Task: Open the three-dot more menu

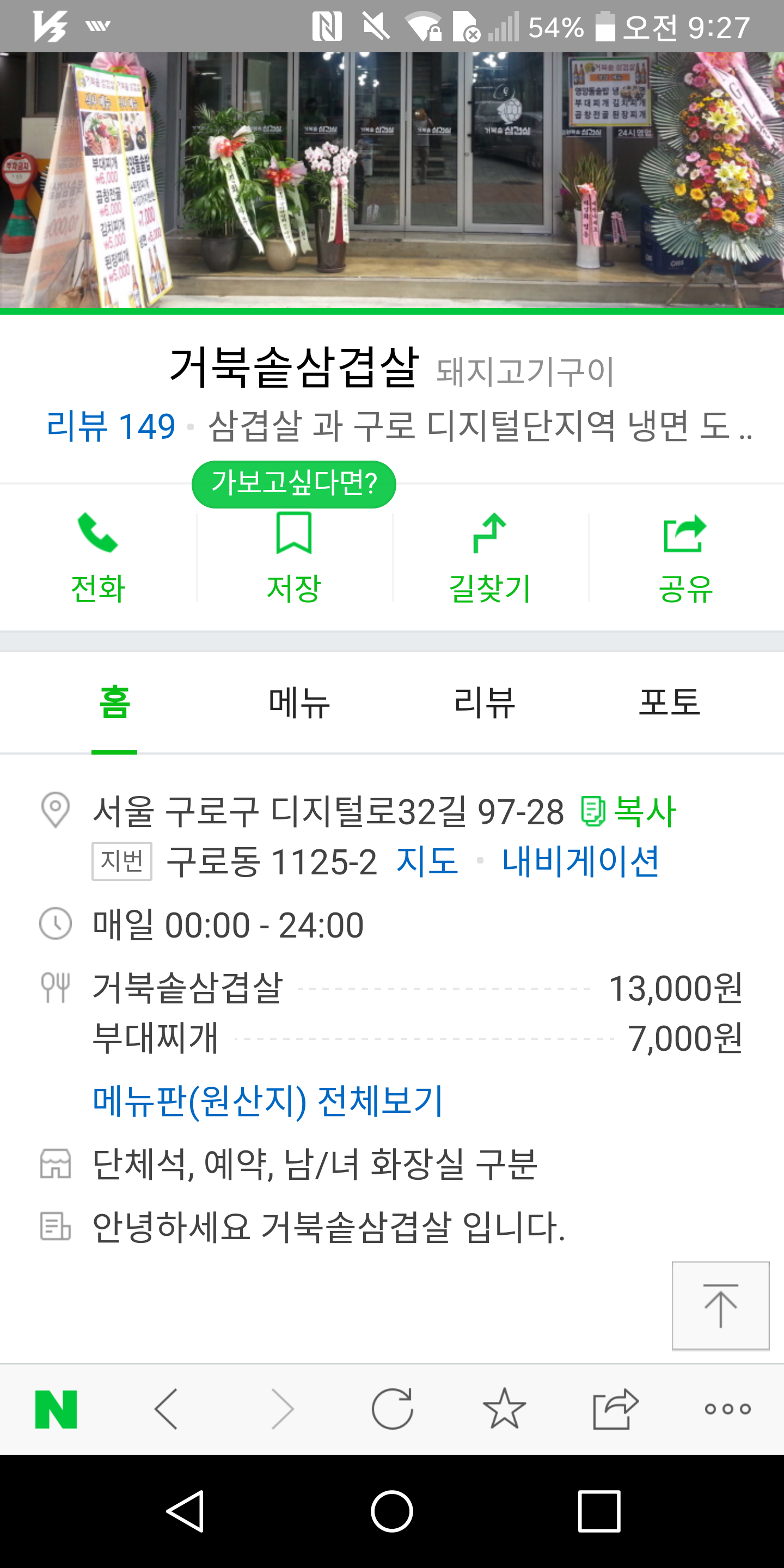Action: [x=727, y=1409]
